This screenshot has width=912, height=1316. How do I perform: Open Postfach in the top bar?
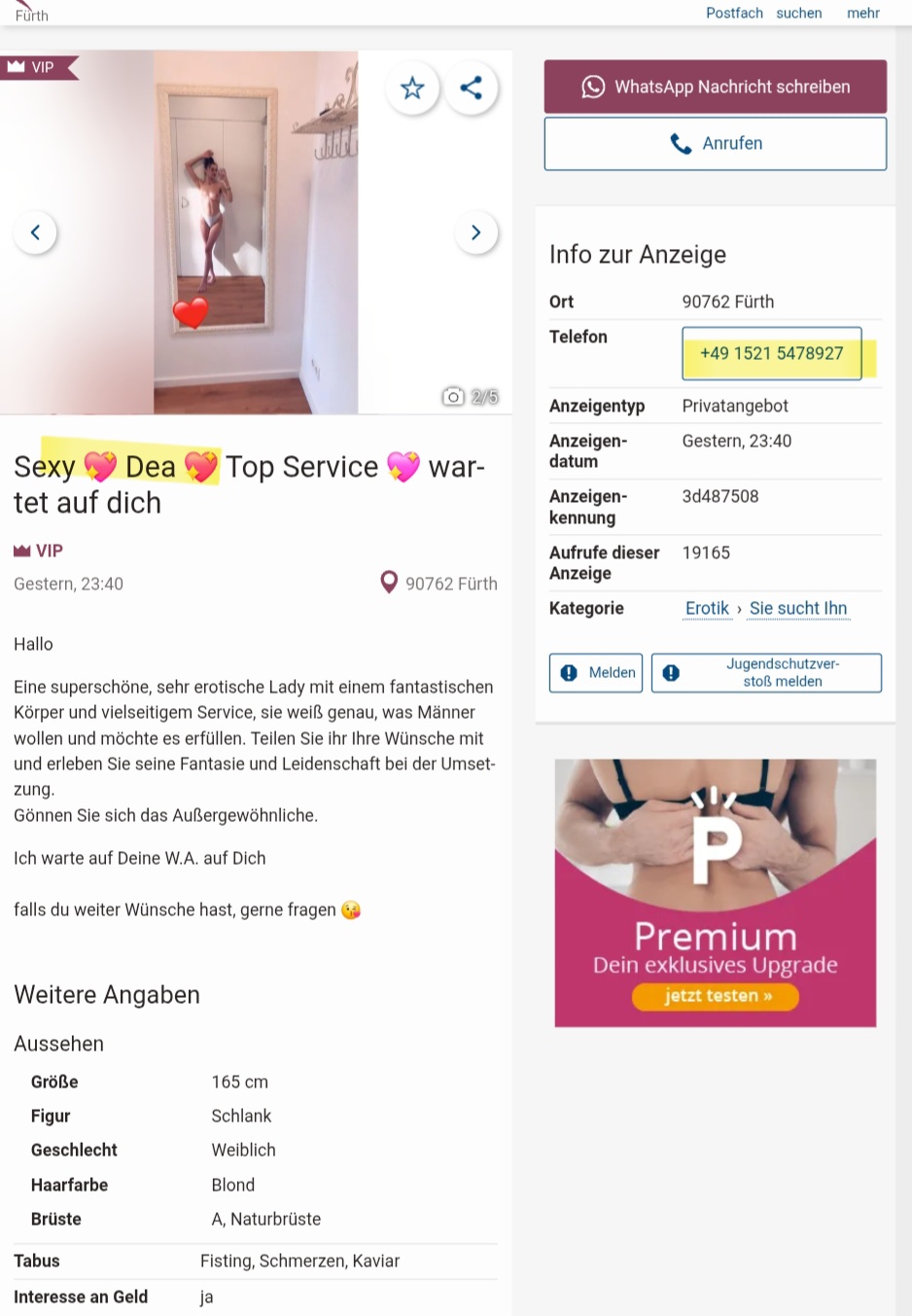[x=734, y=13]
